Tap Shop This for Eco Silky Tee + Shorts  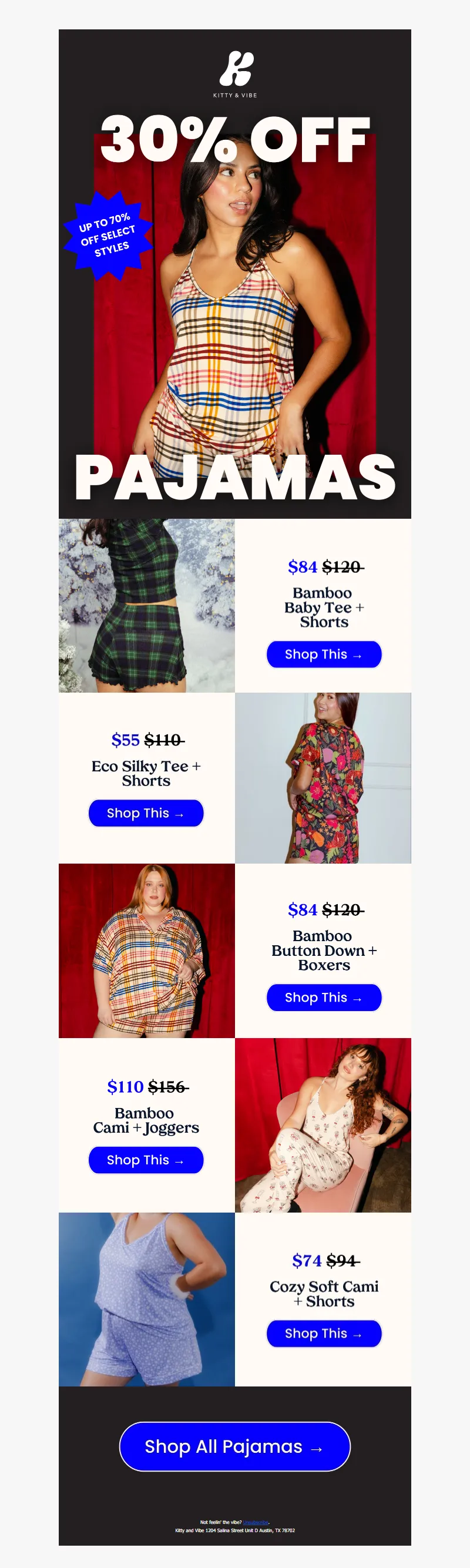tap(146, 813)
